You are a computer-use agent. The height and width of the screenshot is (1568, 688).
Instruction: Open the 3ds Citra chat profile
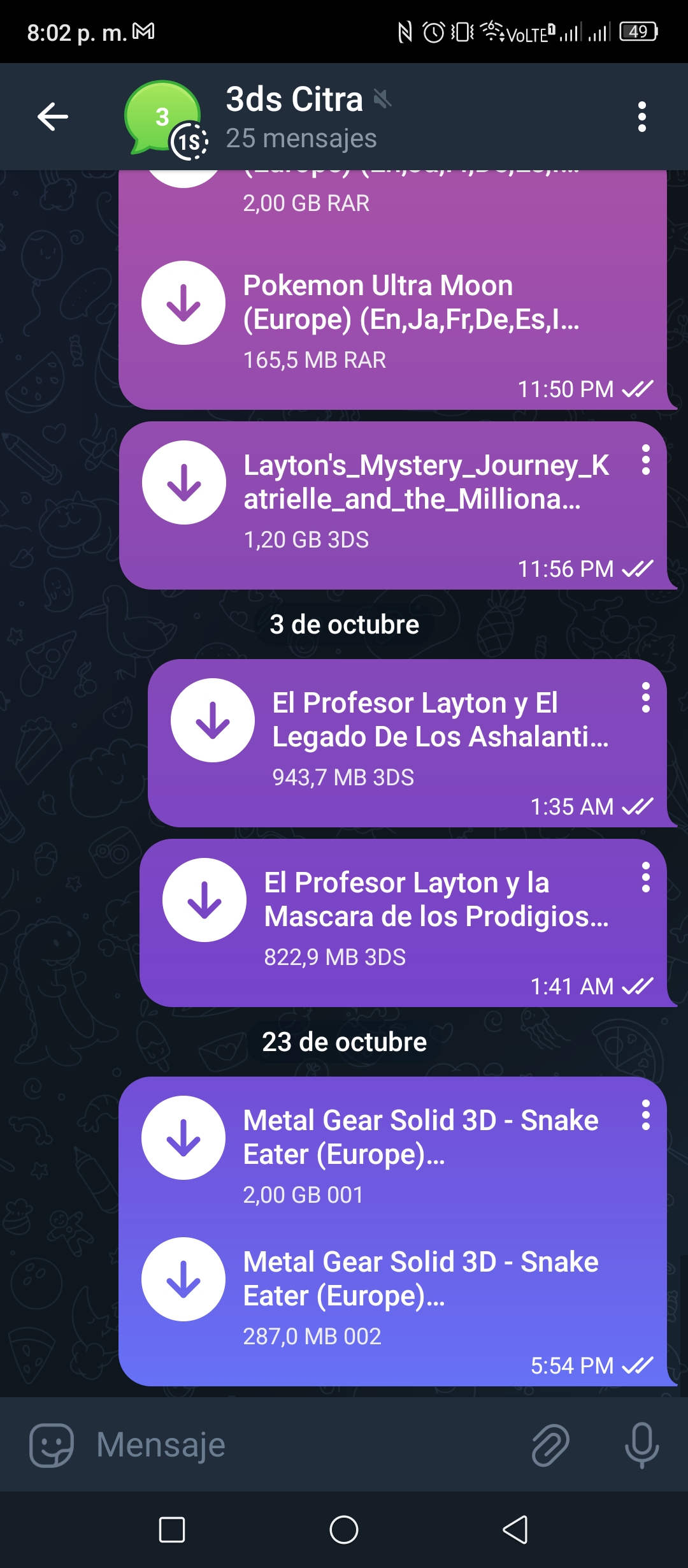(x=299, y=117)
